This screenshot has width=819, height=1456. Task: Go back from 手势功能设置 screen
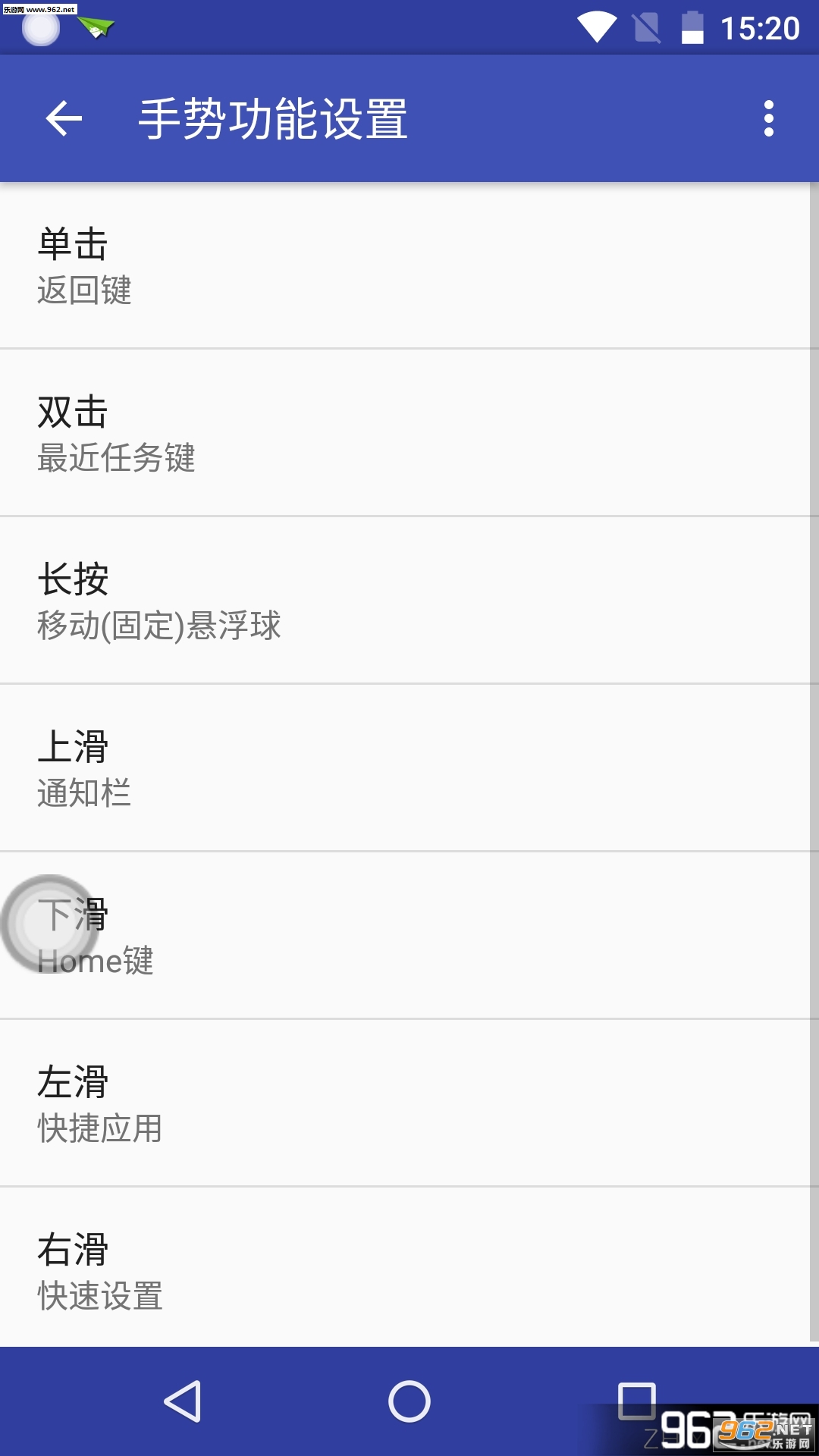[64, 118]
